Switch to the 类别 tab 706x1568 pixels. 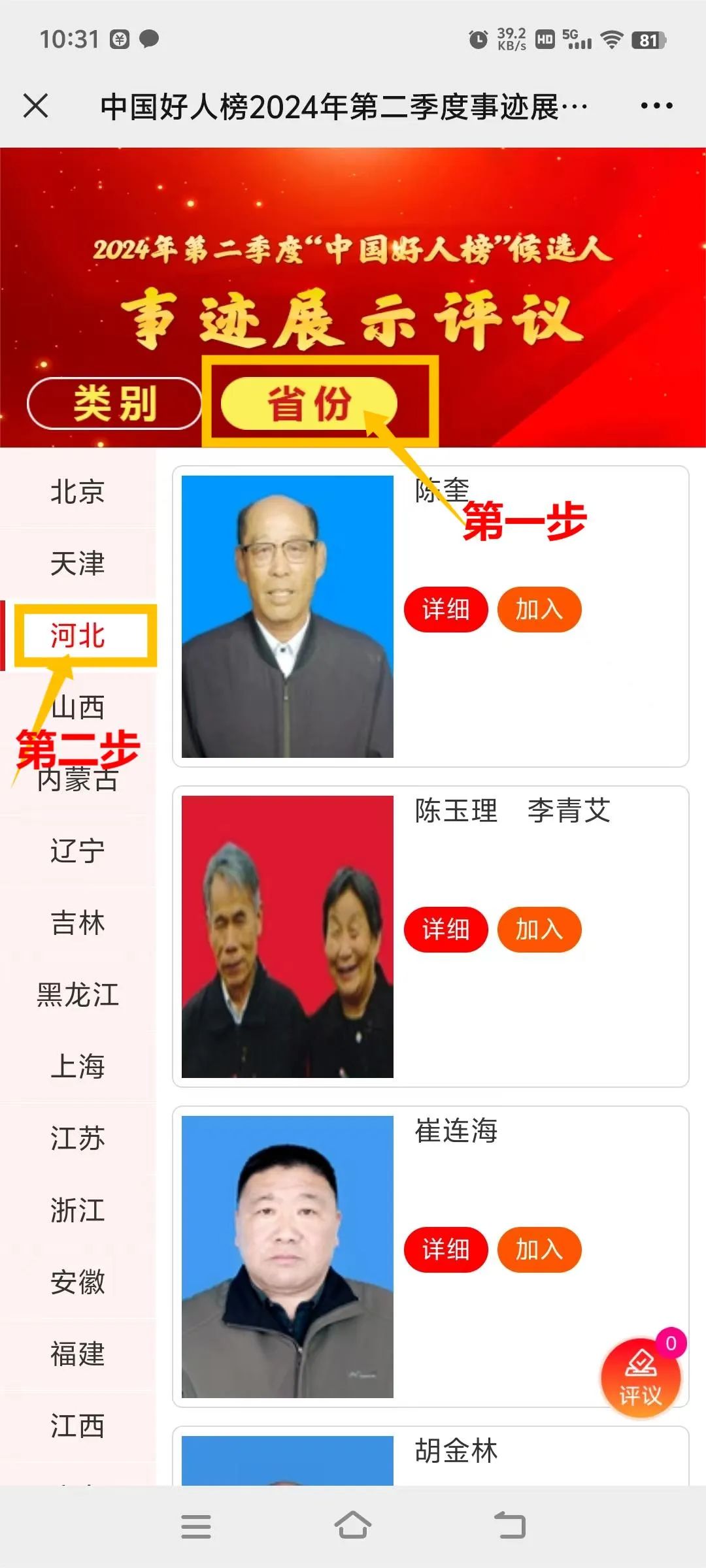[114, 403]
